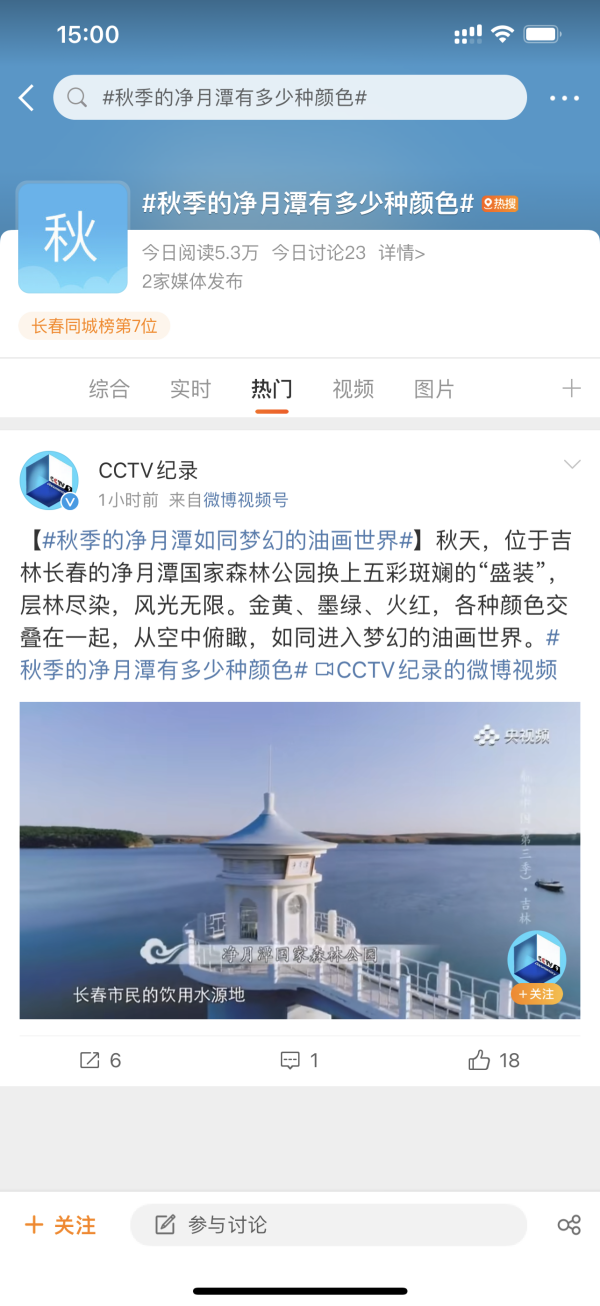
Task: Tap the plus icon beside the tabs
Action: coord(571,388)
